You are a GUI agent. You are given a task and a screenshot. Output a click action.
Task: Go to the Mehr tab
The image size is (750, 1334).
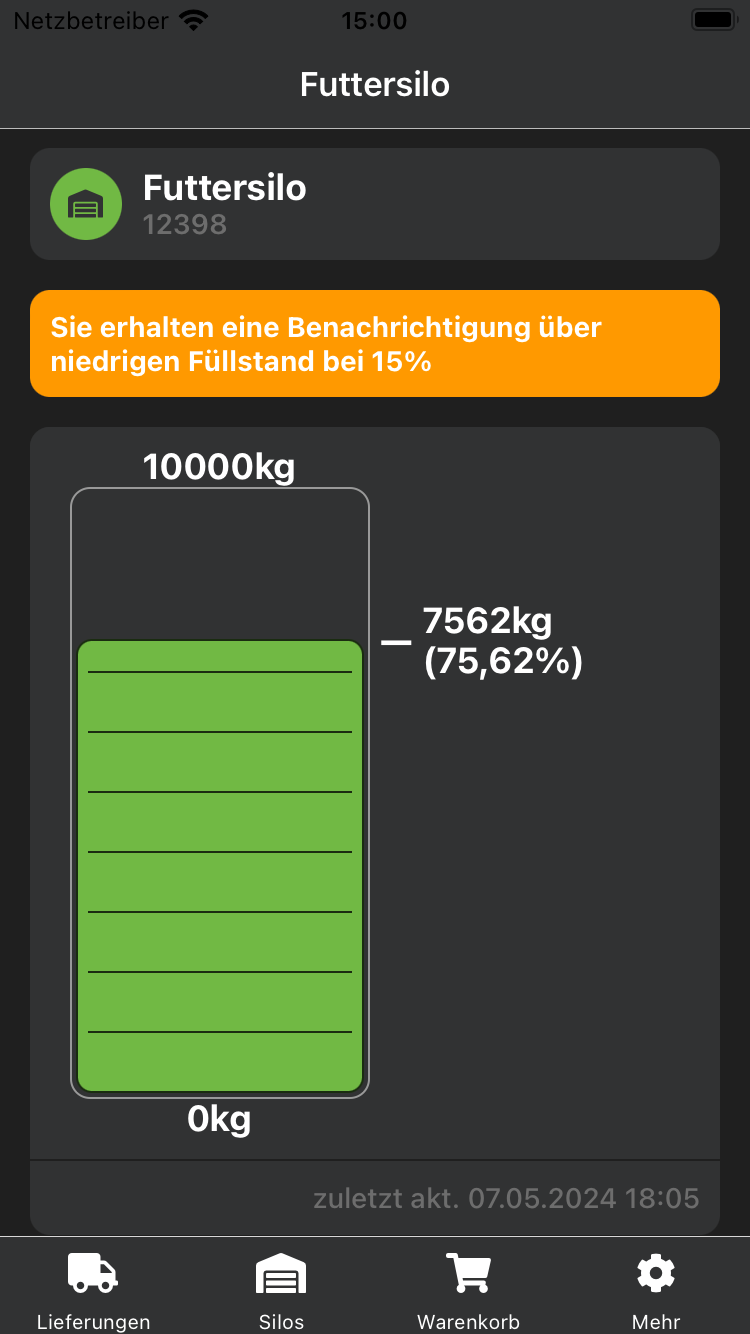[x=656, y=1290]
